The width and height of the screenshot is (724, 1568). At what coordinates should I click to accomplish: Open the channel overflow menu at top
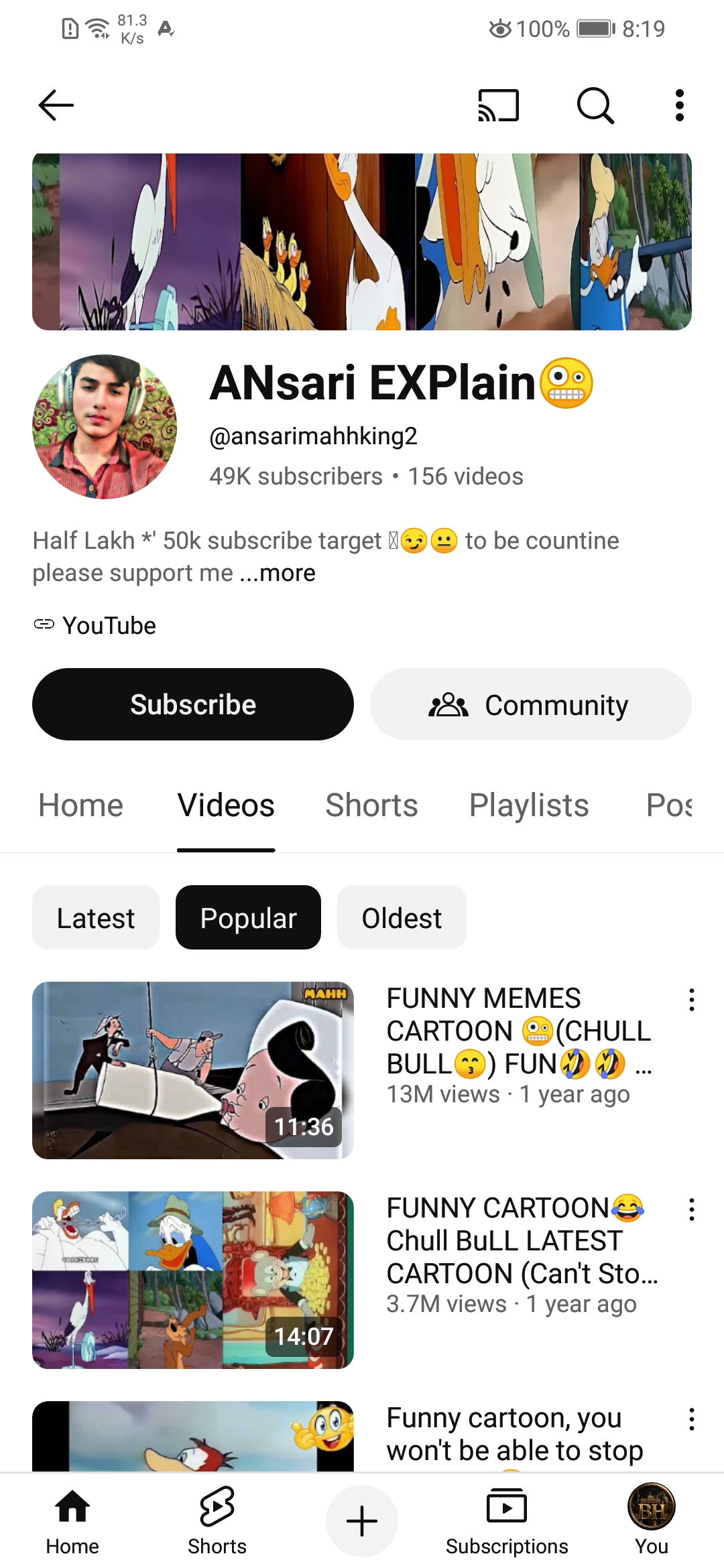[x=679, y=105]
